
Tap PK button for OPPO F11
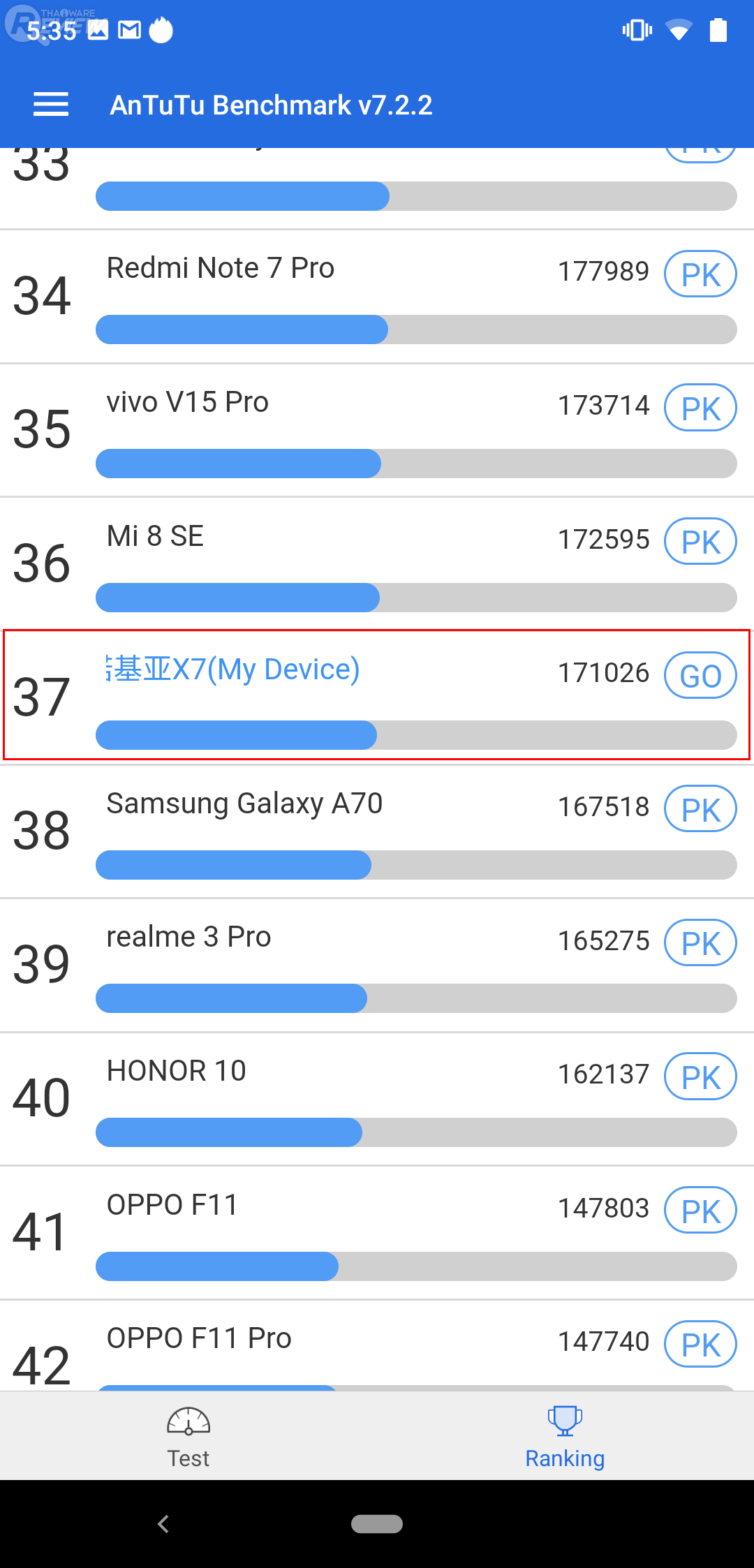pyautogui.click(x=700, y=1211)
